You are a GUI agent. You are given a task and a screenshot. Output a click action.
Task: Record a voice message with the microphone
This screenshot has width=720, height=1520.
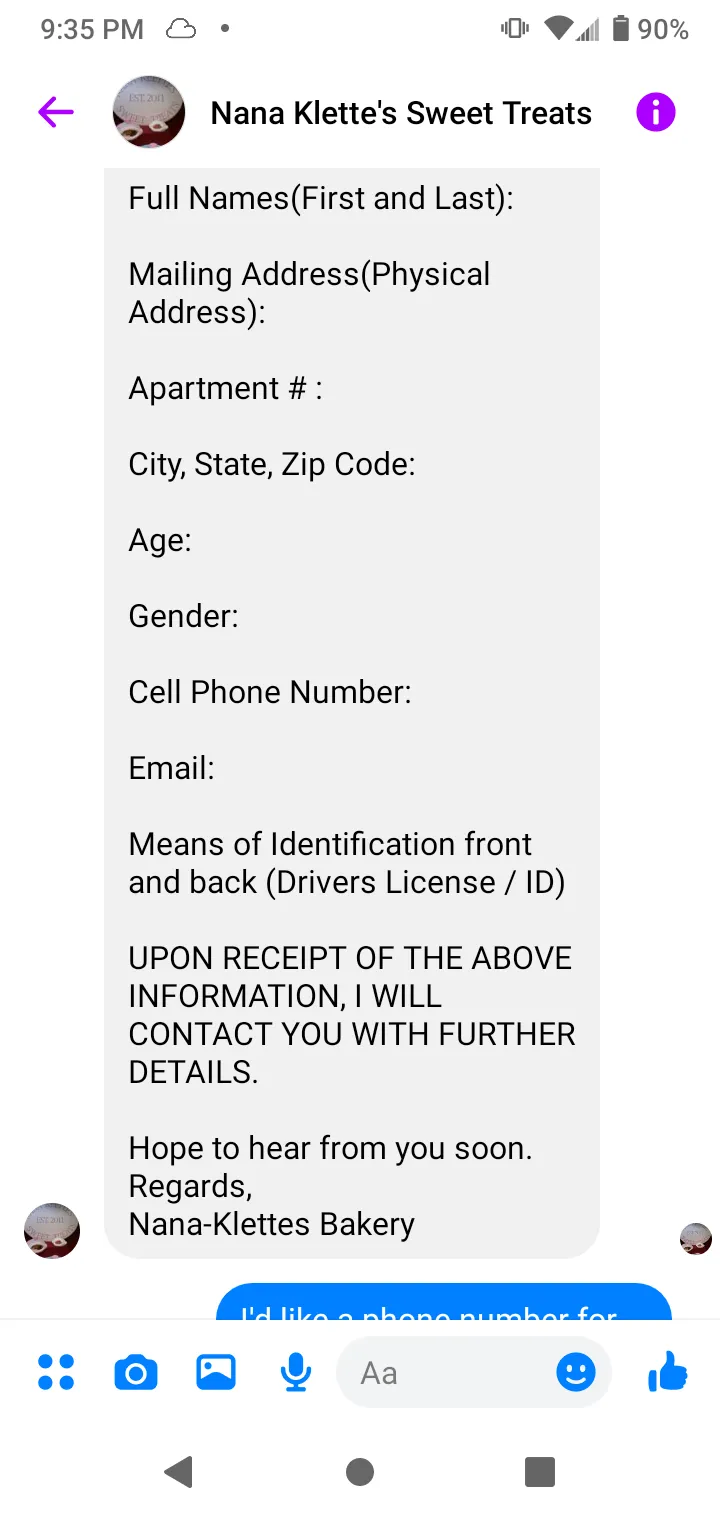295,1372
